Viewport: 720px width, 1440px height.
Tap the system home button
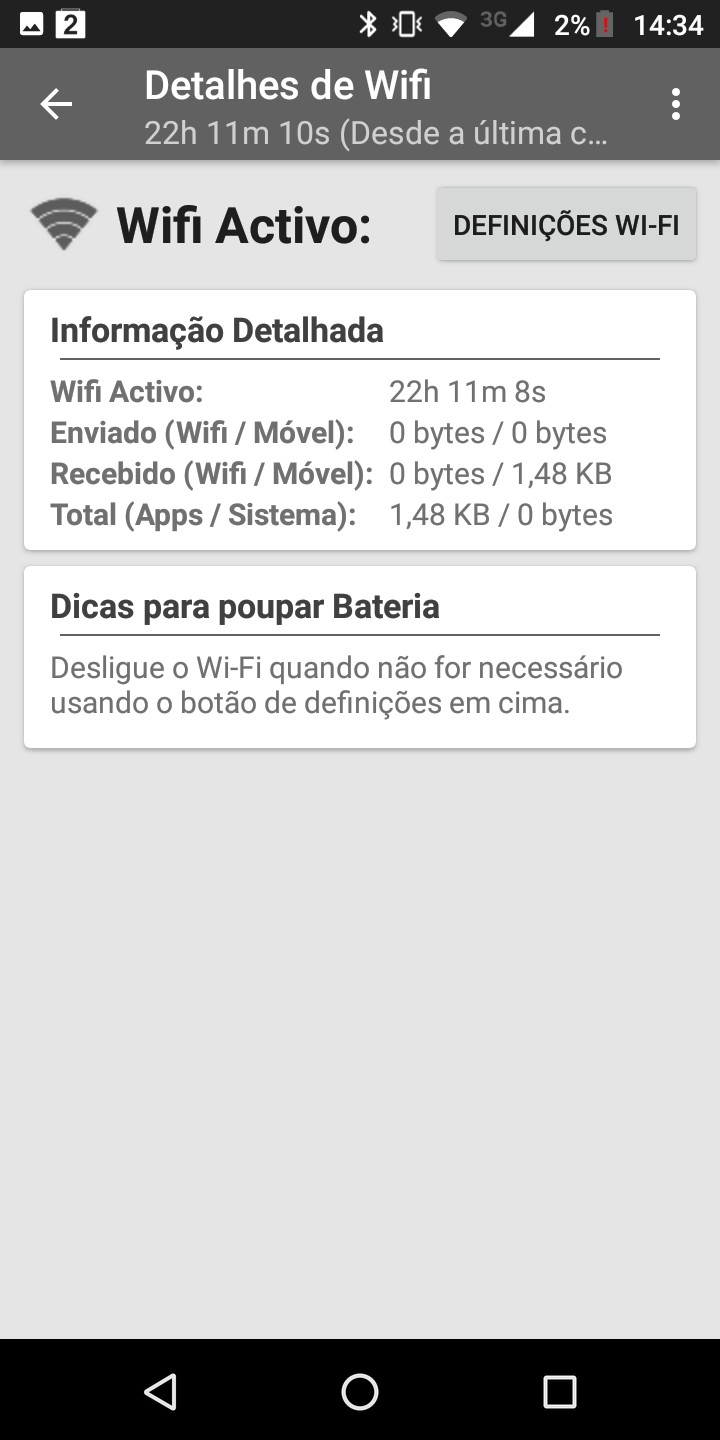point(360,1391)
